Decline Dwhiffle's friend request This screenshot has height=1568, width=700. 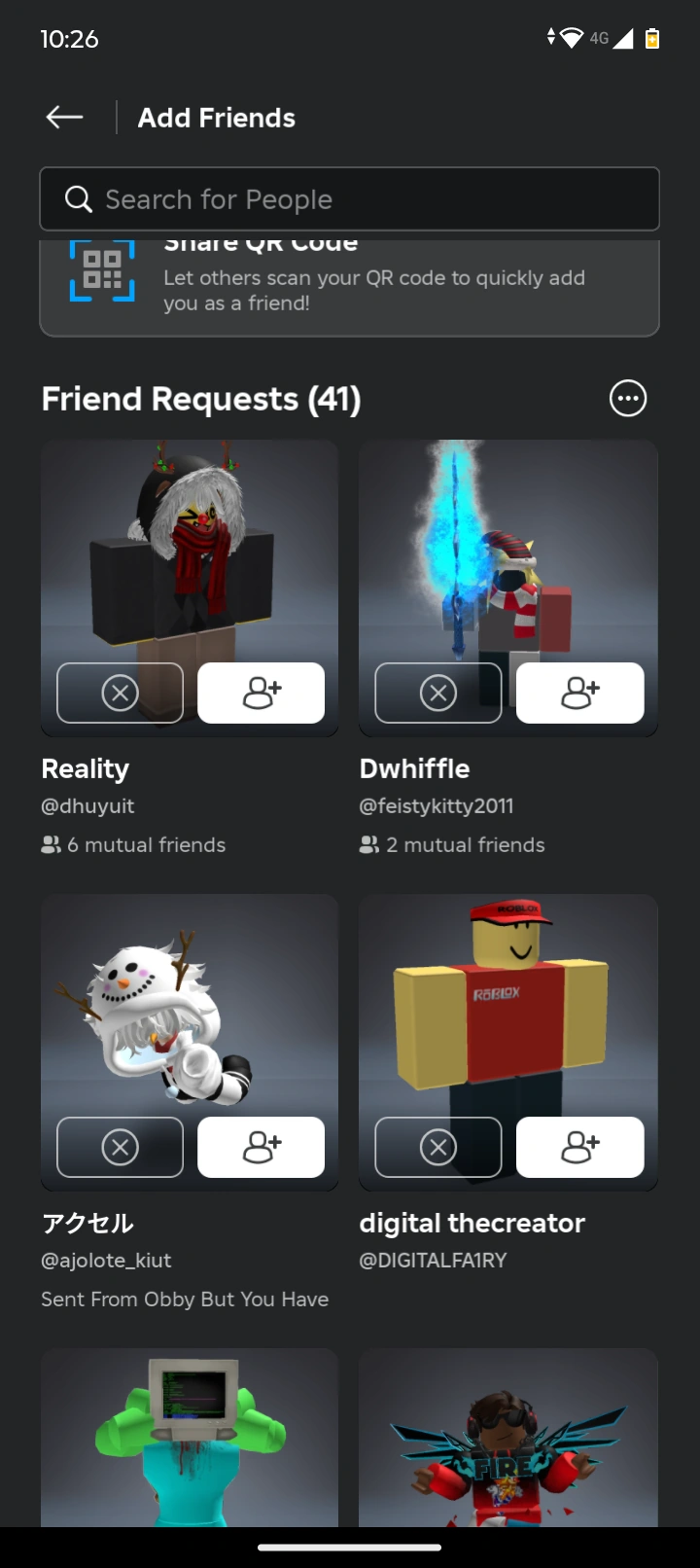[x=438, y=693]
